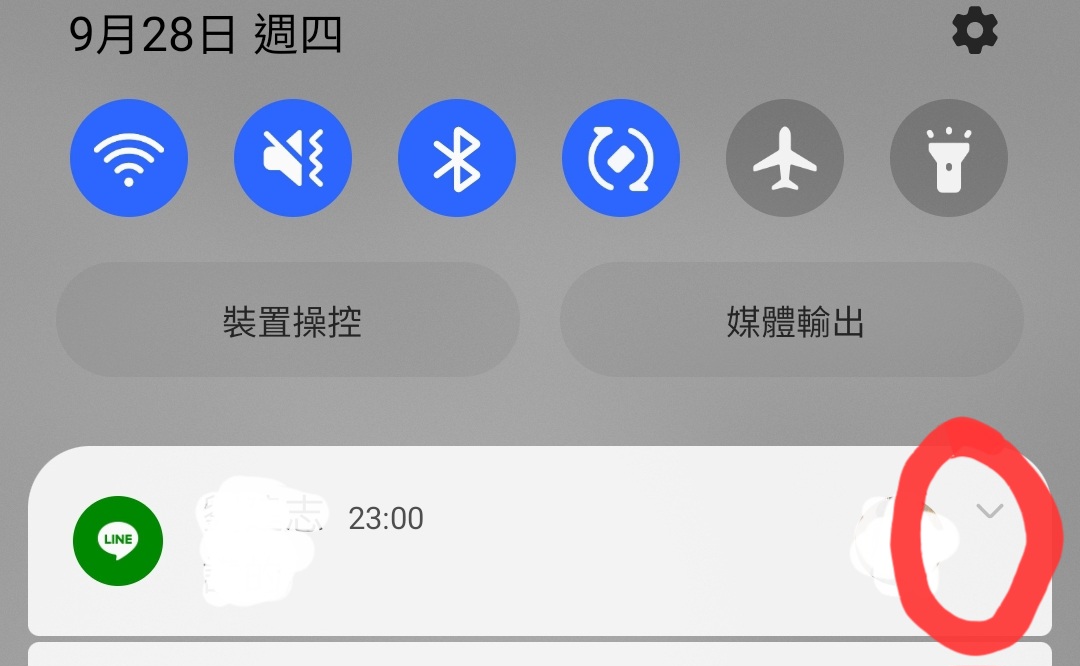This screenshot has height=666, width=1080.
Task: Toggle auto-rotate screen
Action: pyautogui.click(x=621, y=158)
